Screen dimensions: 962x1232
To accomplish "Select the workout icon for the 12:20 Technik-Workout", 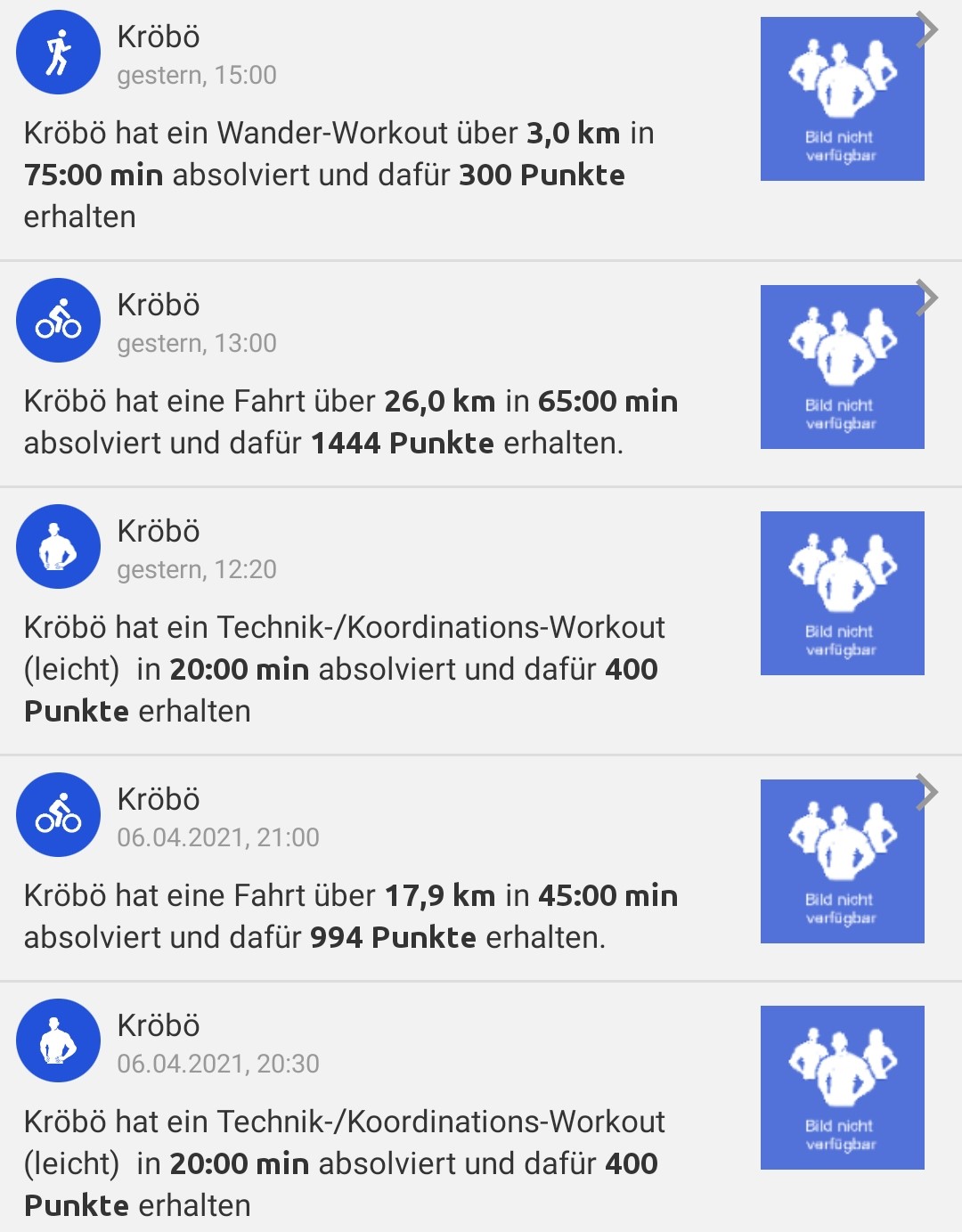I will tap(58, 547).
